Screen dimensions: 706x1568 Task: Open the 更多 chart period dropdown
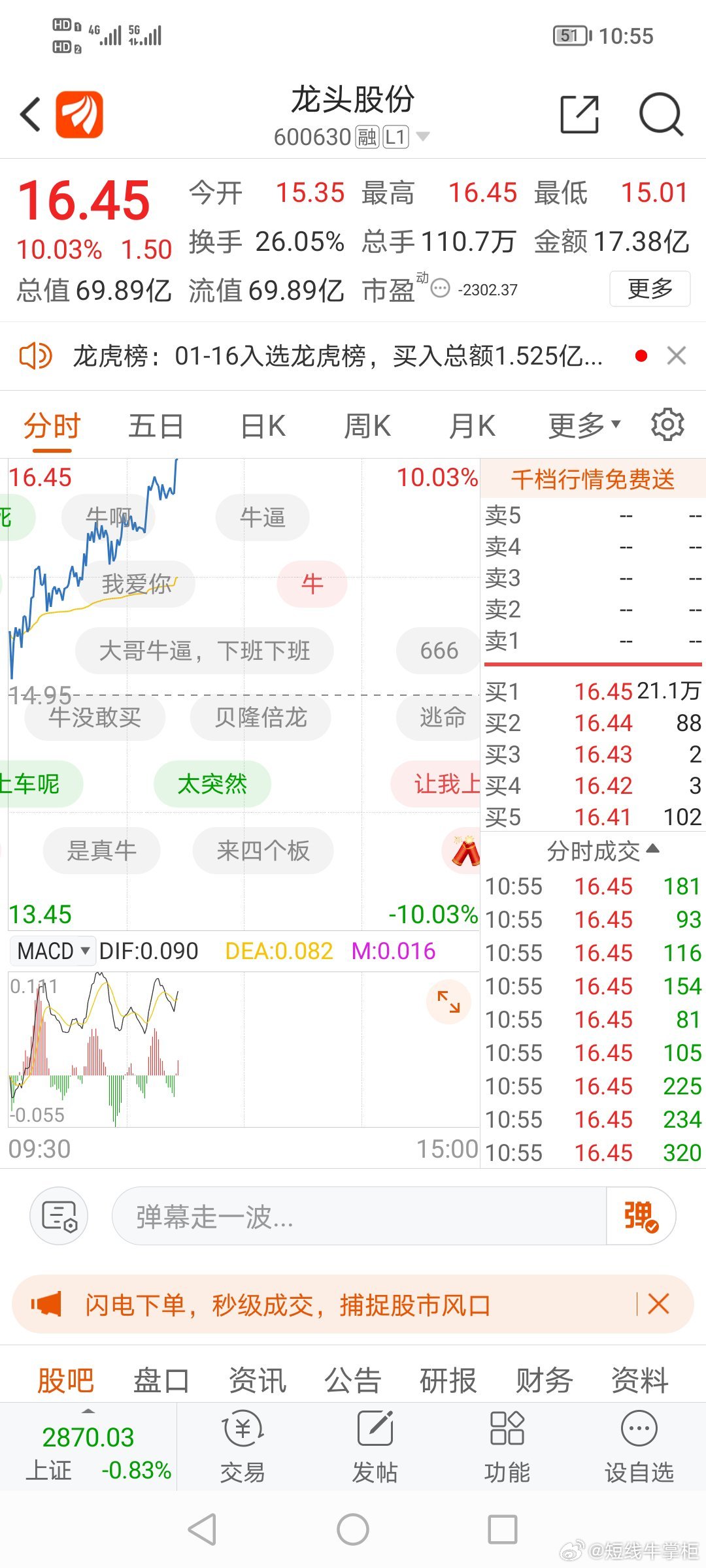tap(583, 427)
